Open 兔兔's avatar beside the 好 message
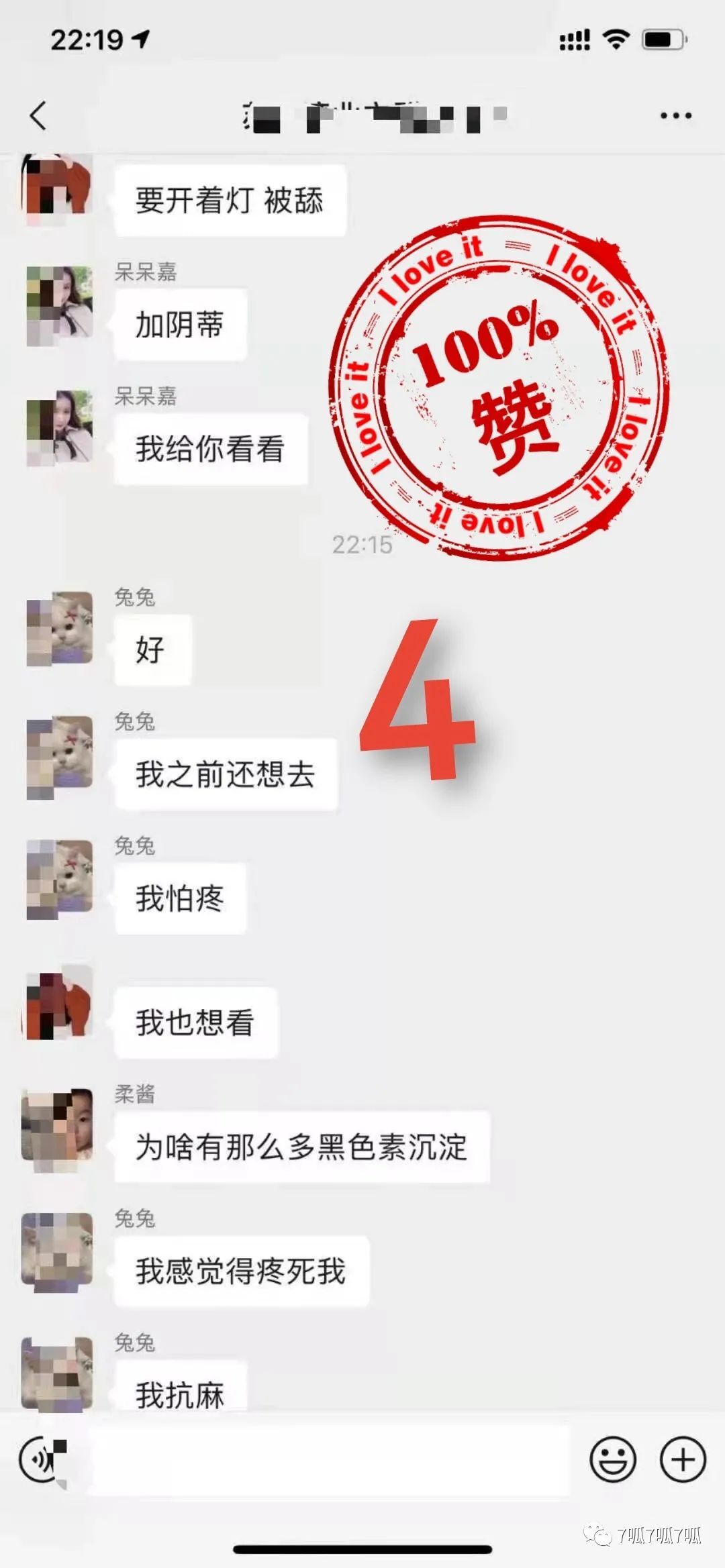 coord(59,629)
